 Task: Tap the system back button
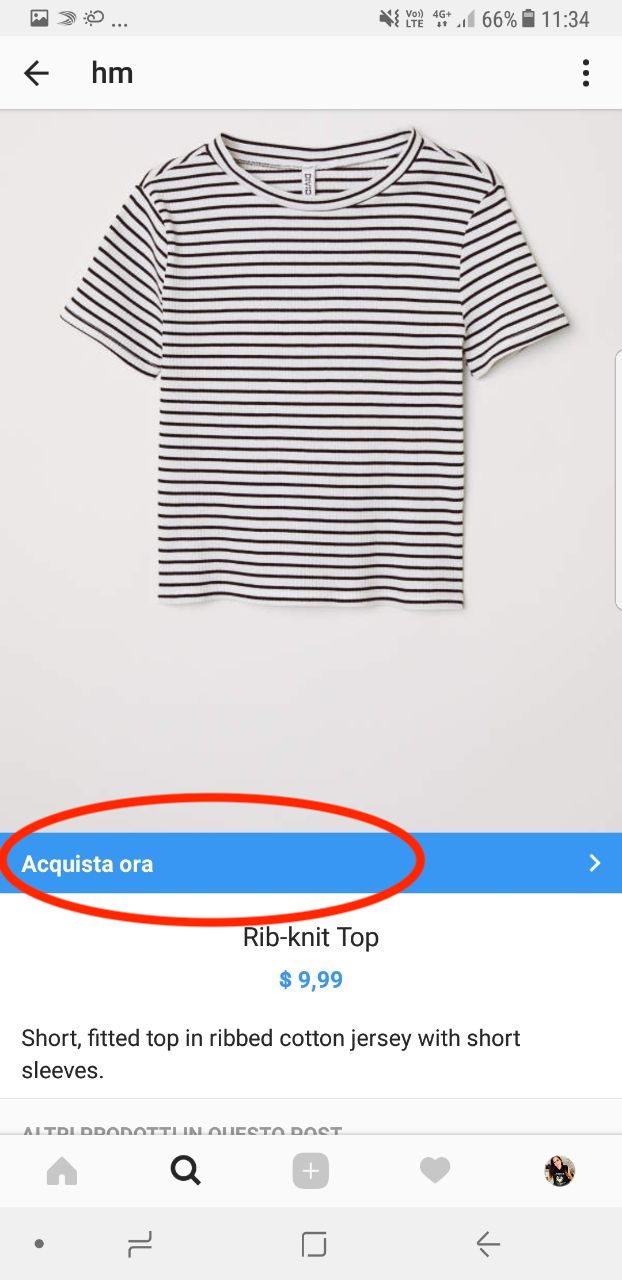tap(488, 1244)
